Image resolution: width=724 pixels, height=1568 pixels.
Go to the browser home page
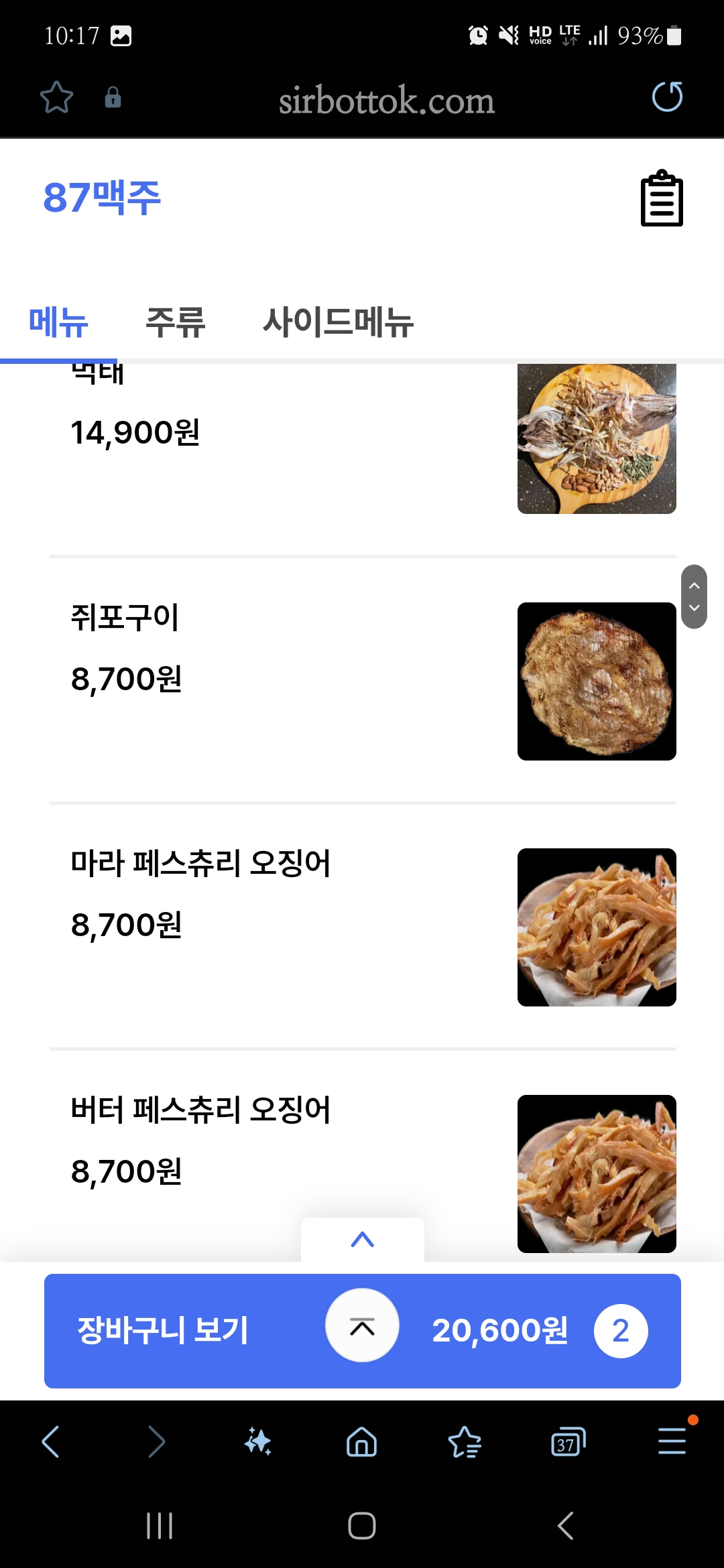pos(361,1441)
